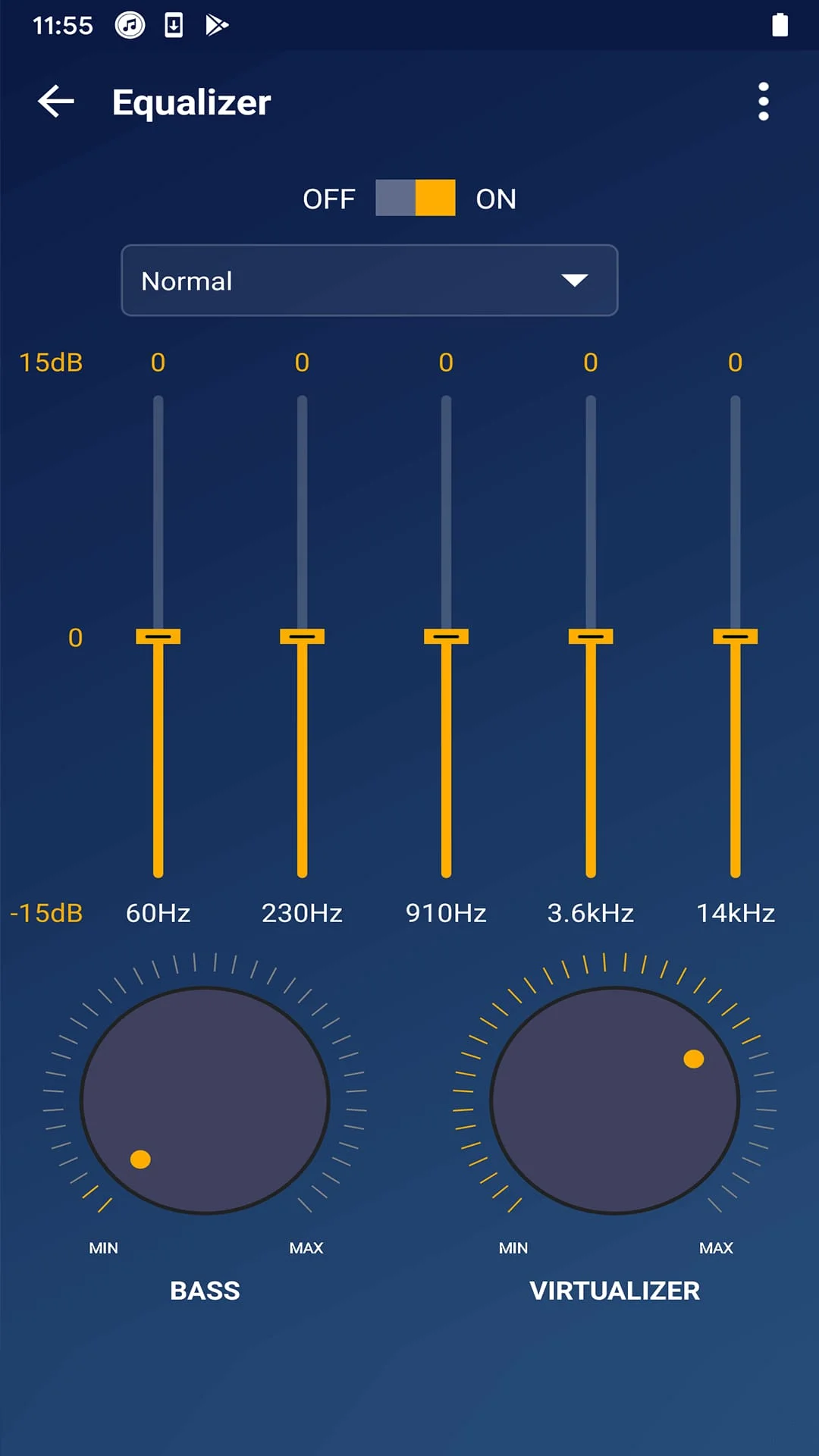Open the overflow menu

tap(763, 102)
